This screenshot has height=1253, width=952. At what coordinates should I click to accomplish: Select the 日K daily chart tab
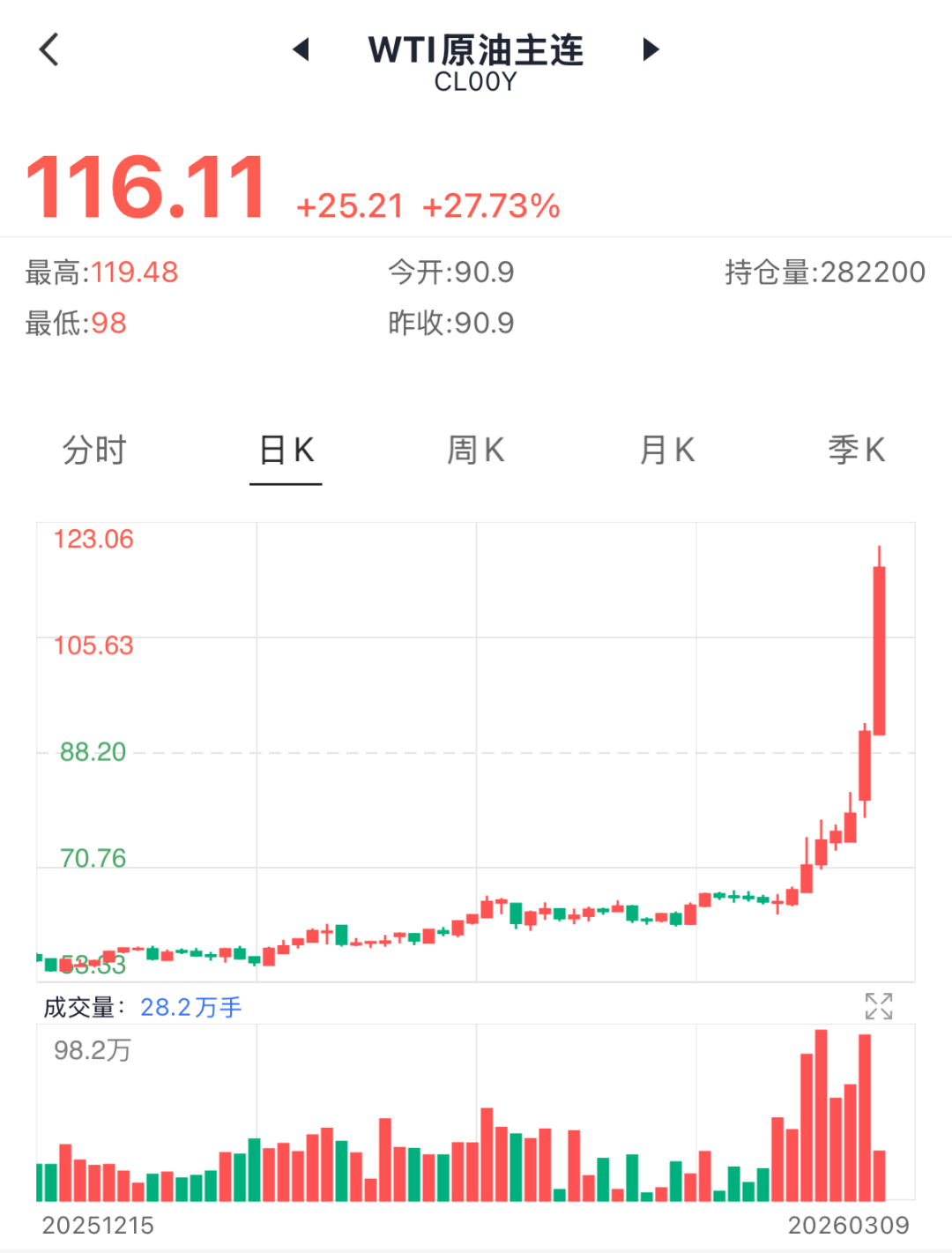click(x=286, y=451)
